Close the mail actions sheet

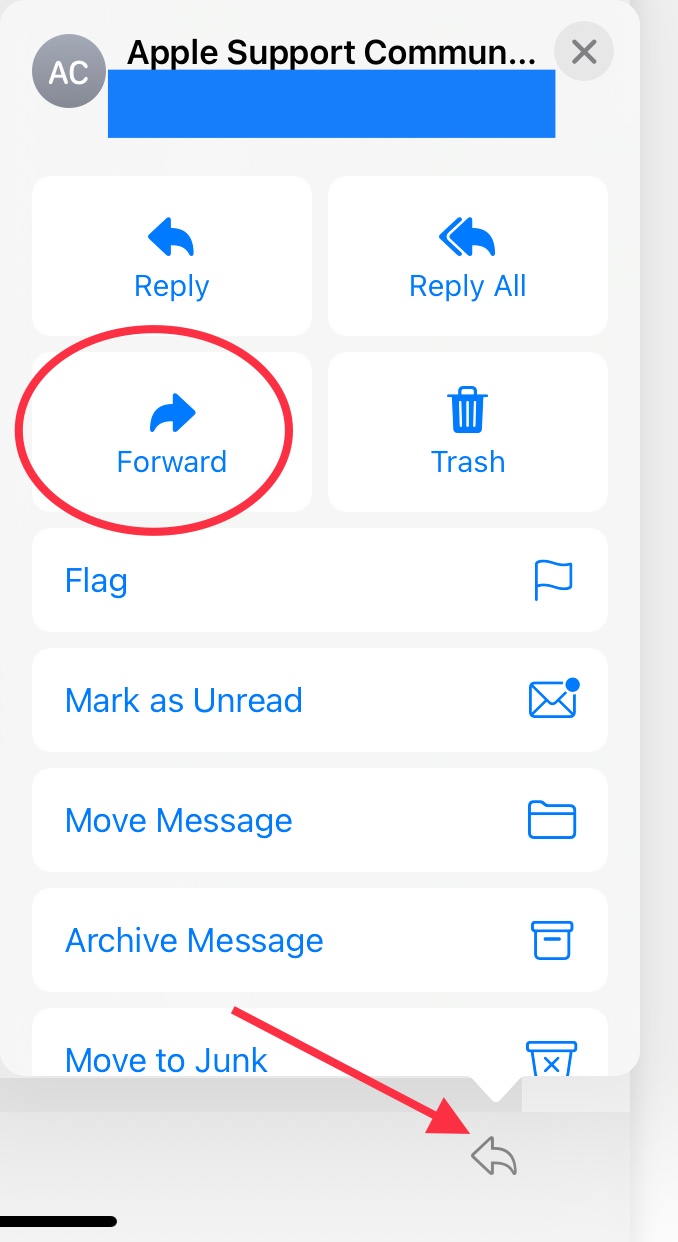point(584,51)
